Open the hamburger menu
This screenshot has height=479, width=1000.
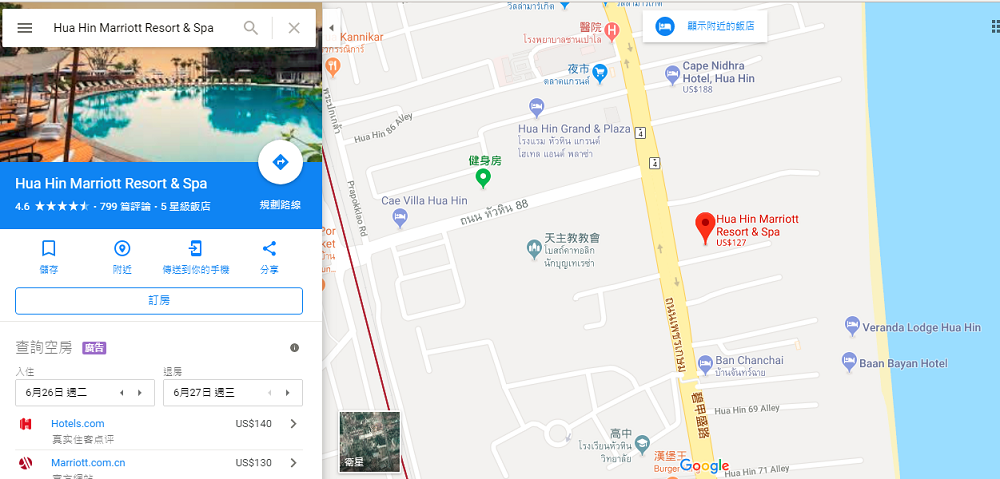point(25,28)
